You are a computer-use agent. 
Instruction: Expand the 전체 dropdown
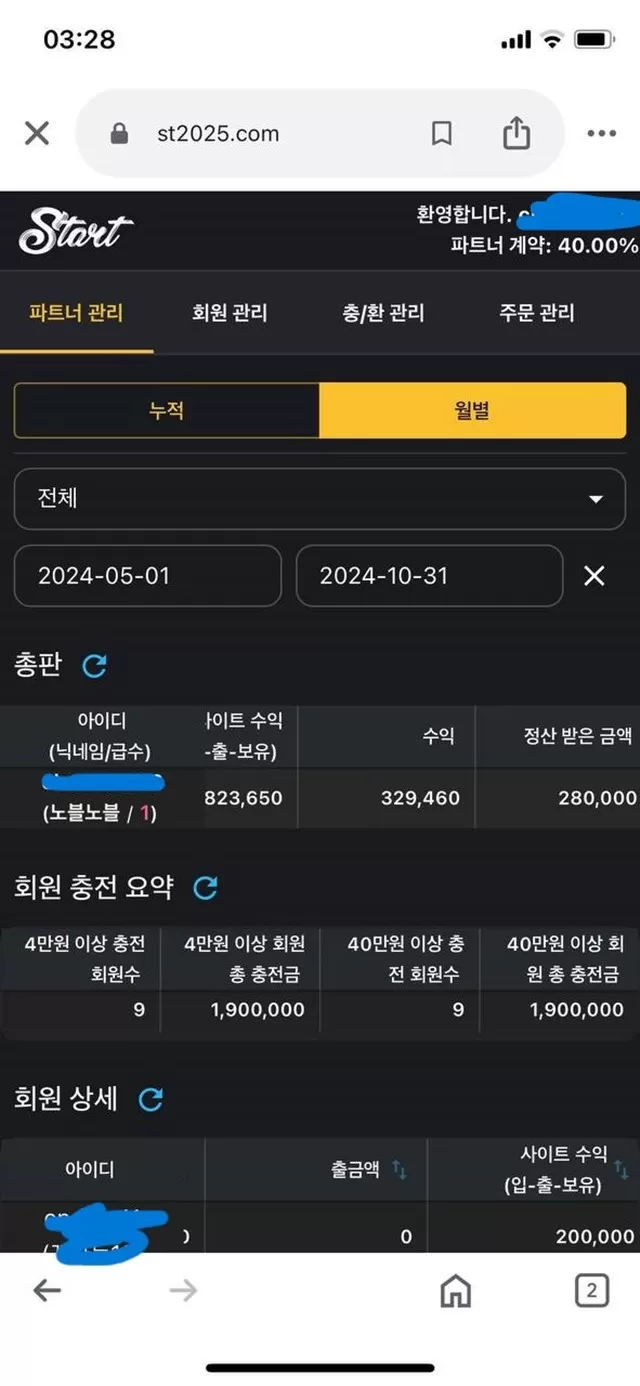pyautogui.click(x=320, y=498)
